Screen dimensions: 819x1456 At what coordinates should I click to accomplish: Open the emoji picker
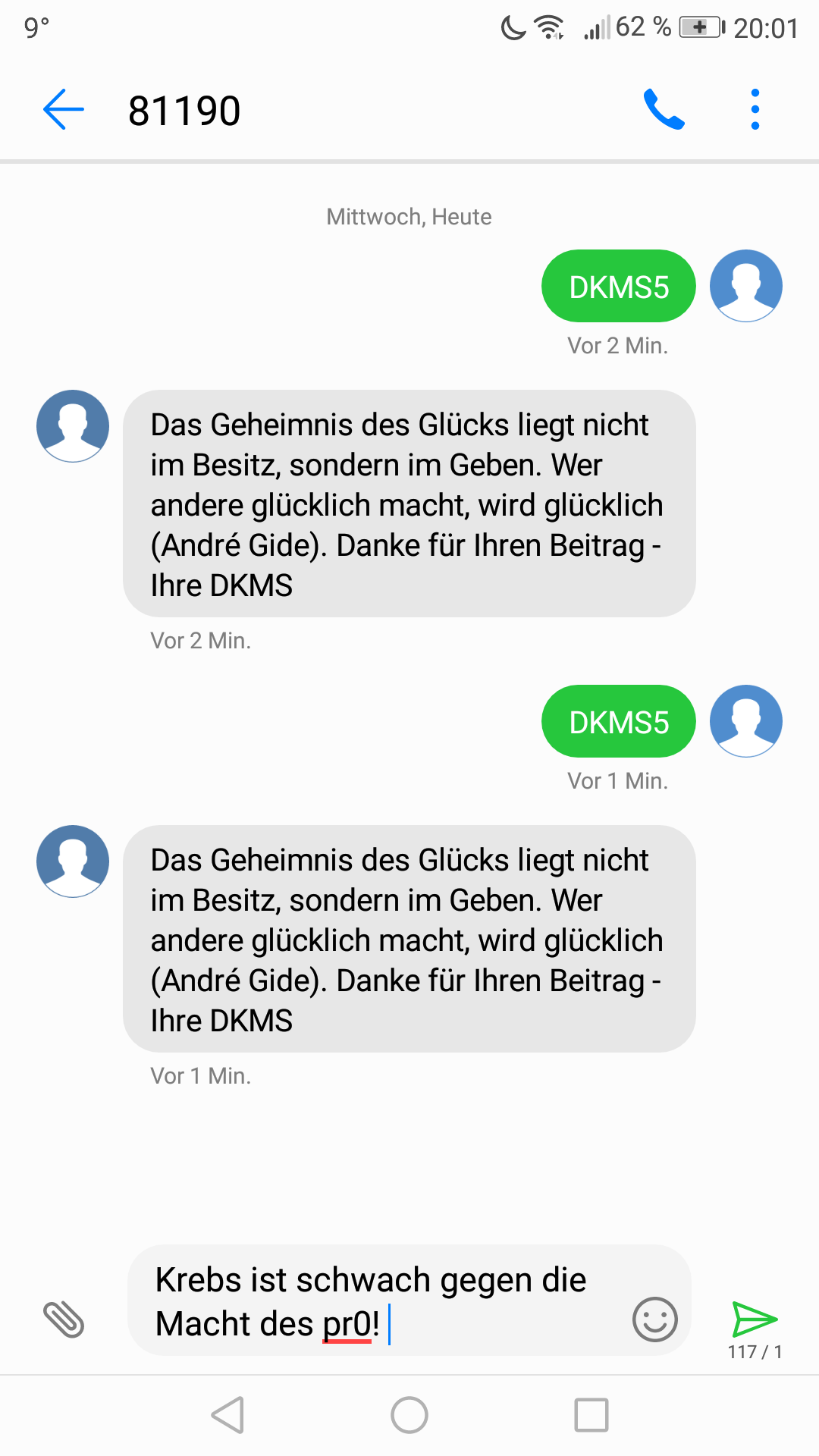coord(654,1319)
